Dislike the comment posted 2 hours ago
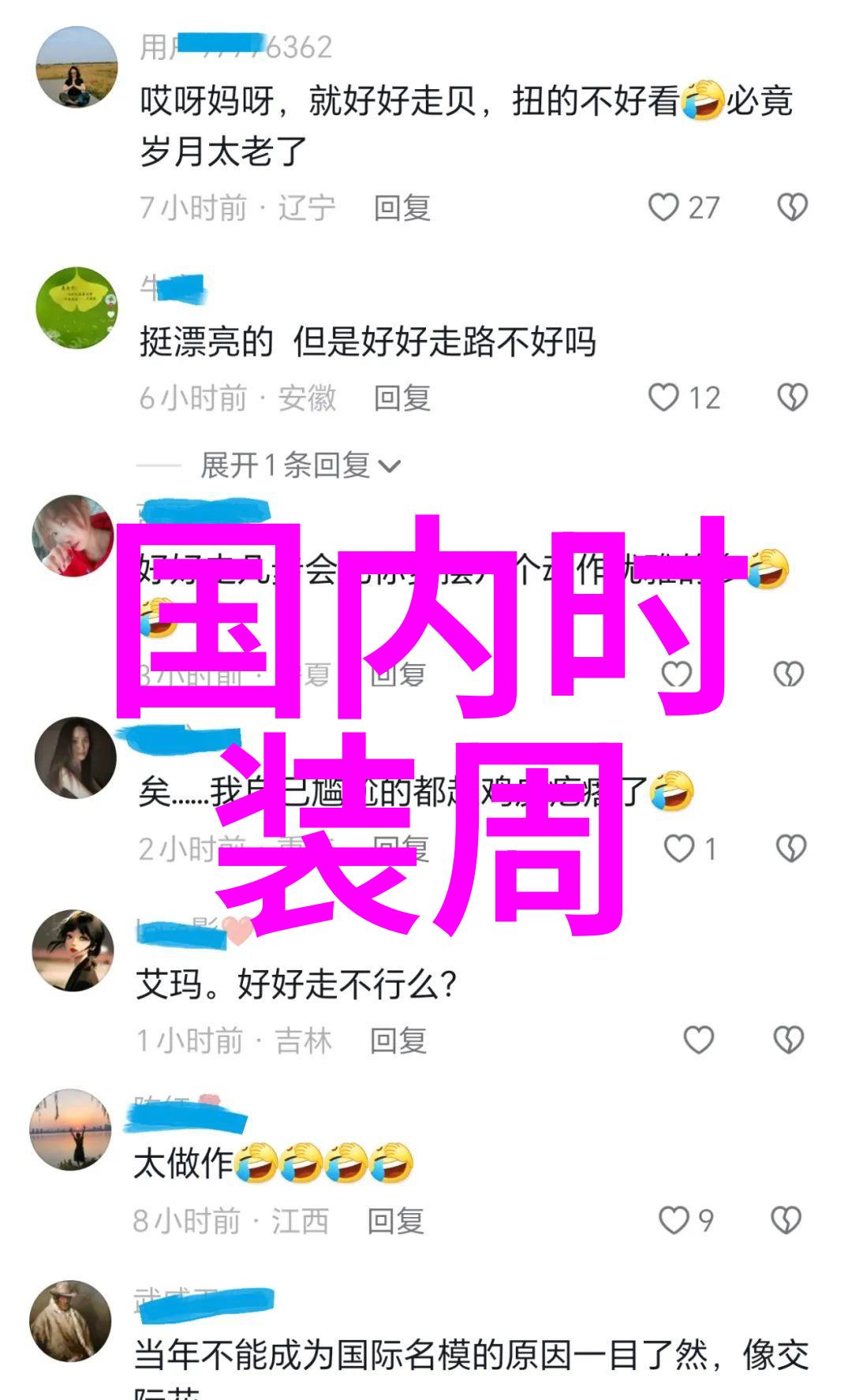 tap(790, 849)
